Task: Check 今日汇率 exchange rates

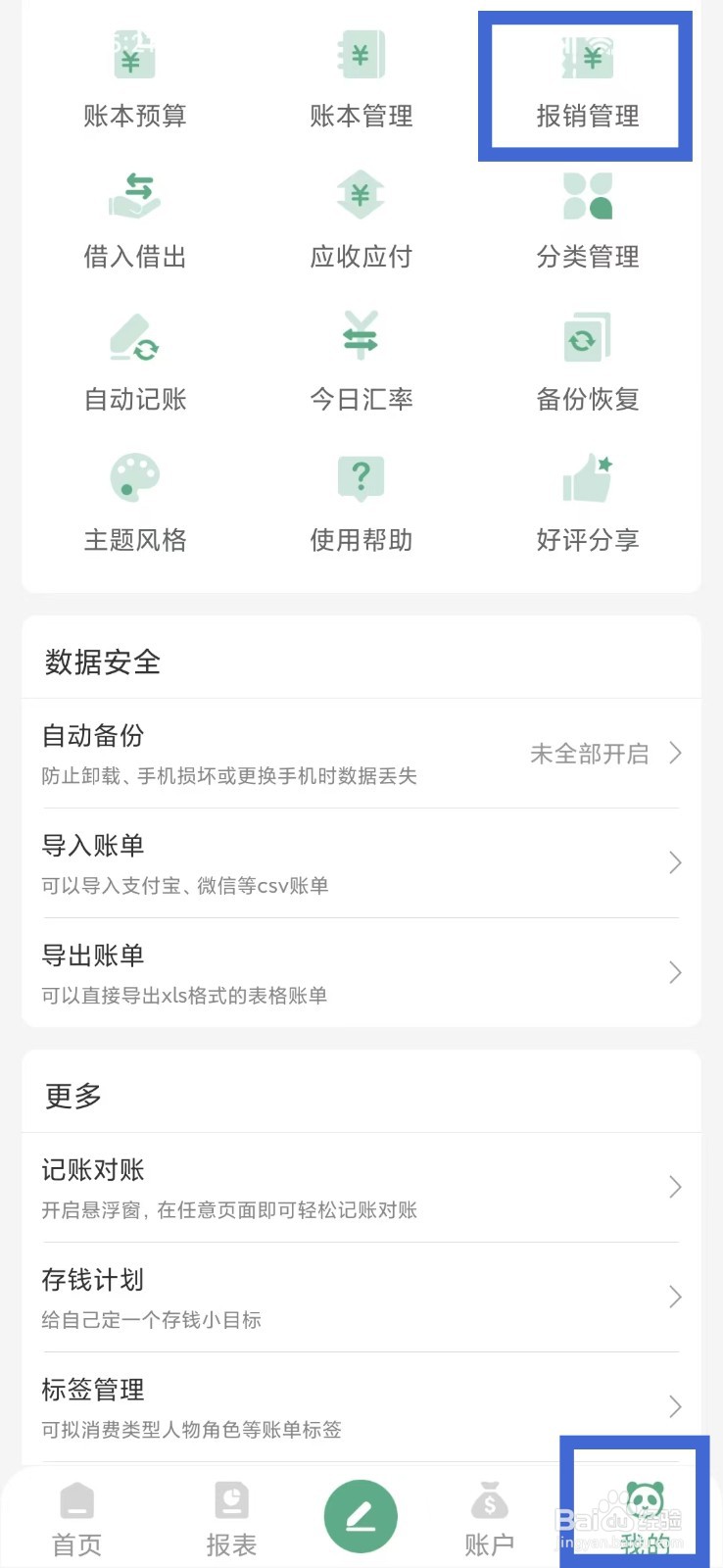Action: tap(361, 365)
